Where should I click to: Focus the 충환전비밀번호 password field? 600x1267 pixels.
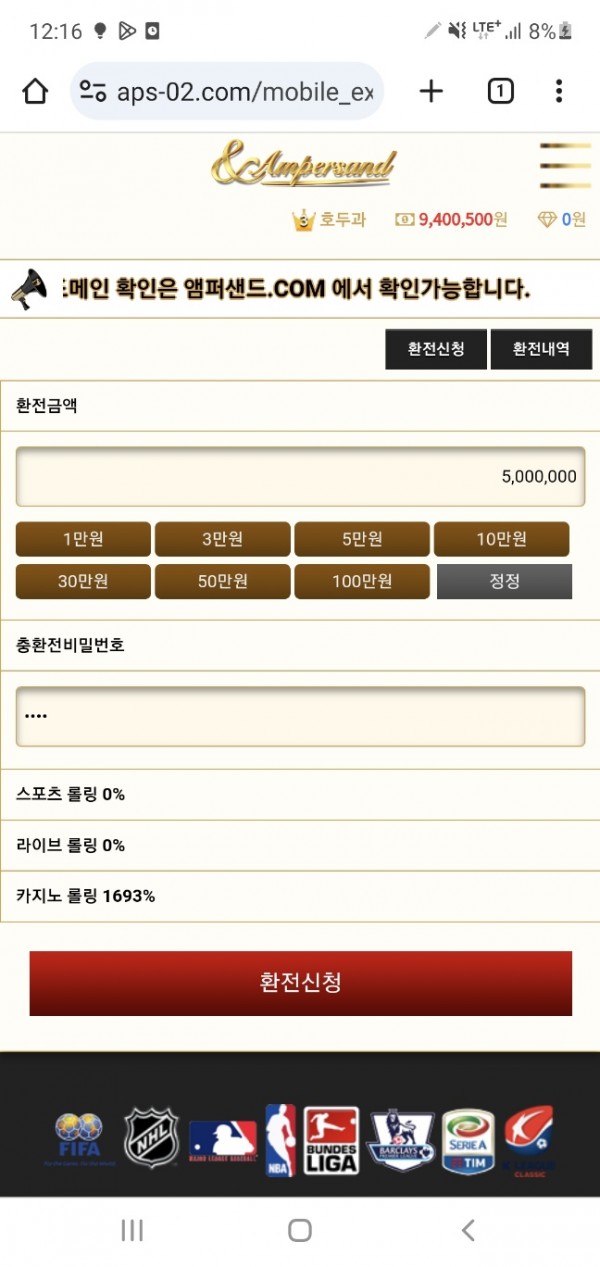coord(300,716)
